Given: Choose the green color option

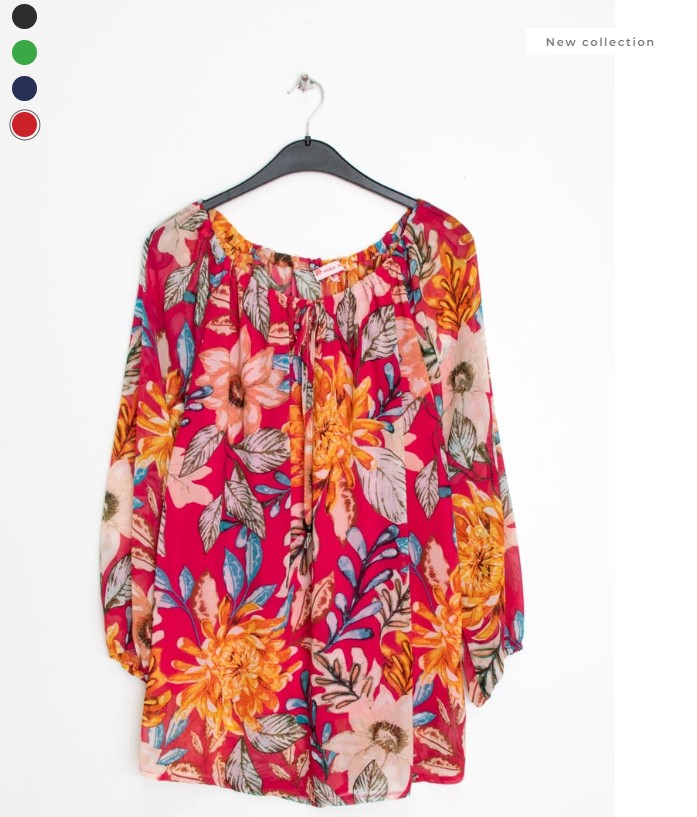Looking at the screenshot, I should pos(24,52).
